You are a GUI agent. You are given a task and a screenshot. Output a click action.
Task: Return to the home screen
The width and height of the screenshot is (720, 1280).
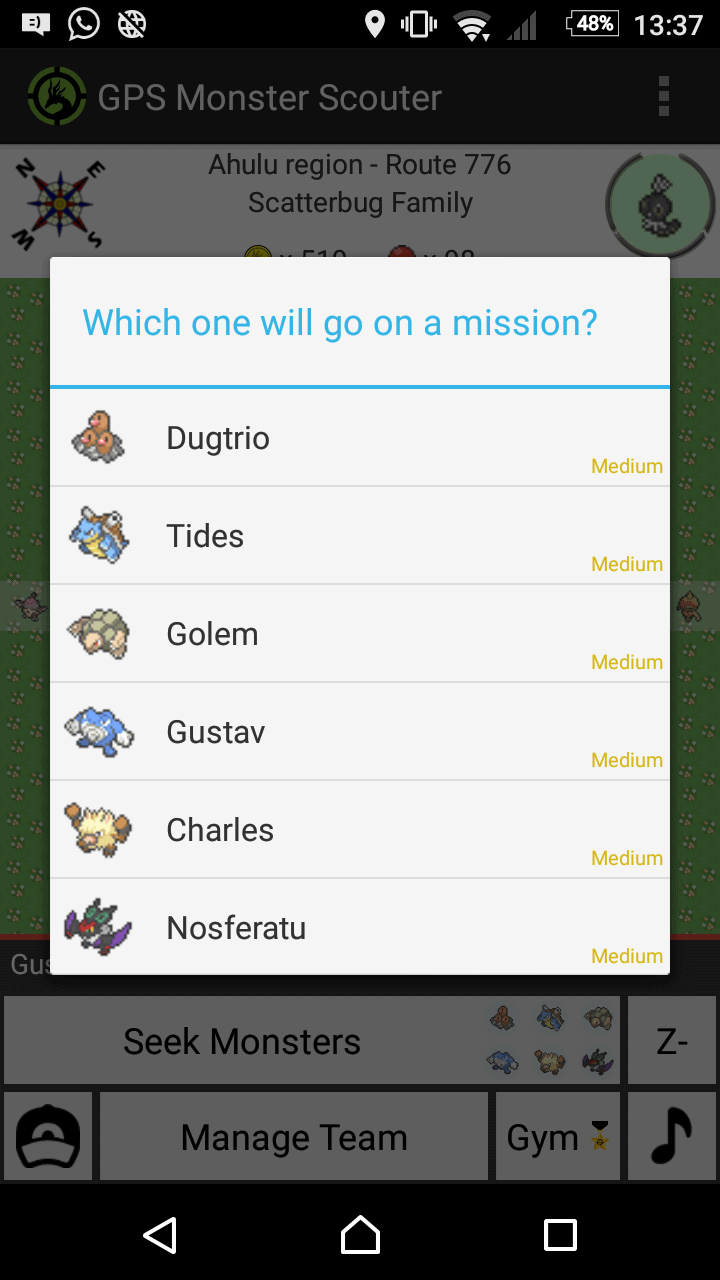coord(360,1235)
